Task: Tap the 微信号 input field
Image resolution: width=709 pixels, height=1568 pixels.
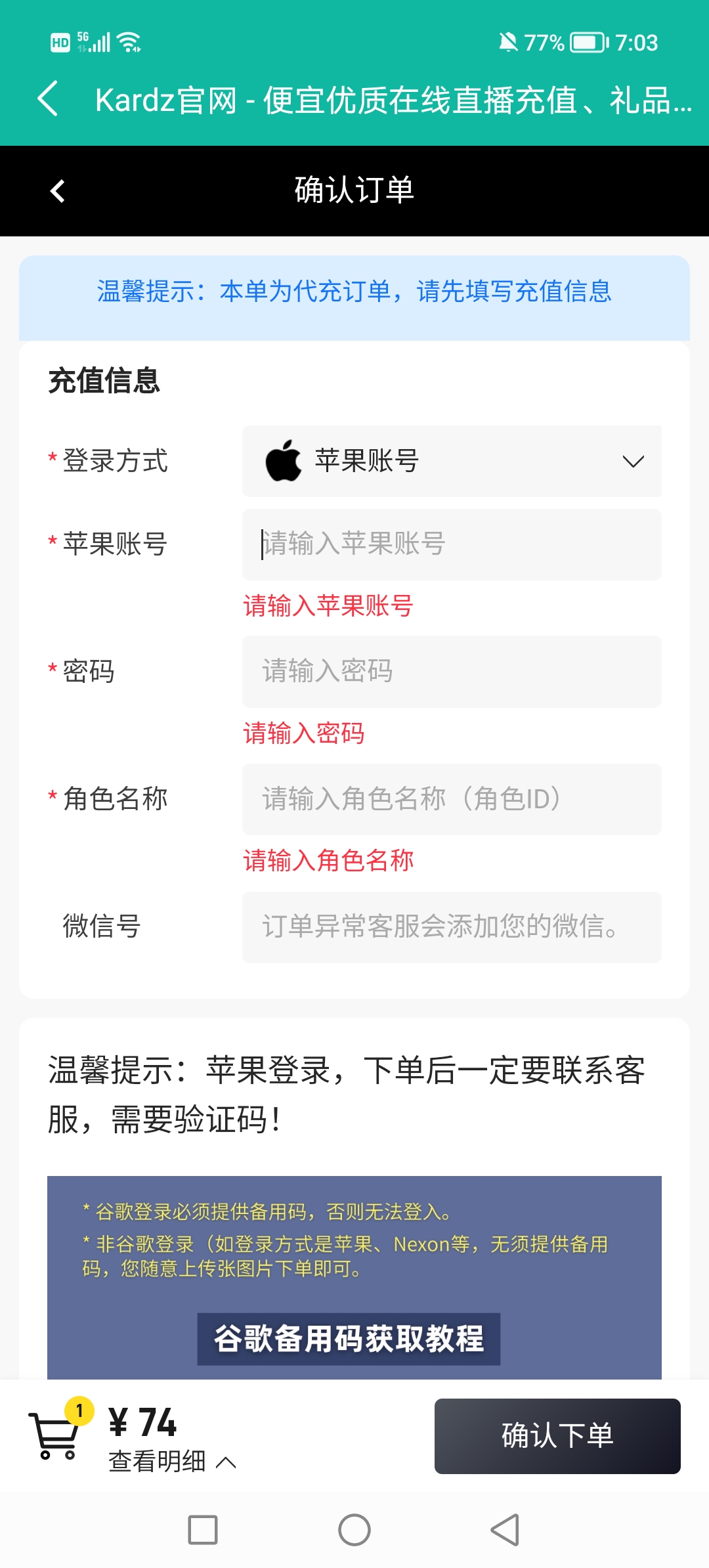Action: coord(452,926)
